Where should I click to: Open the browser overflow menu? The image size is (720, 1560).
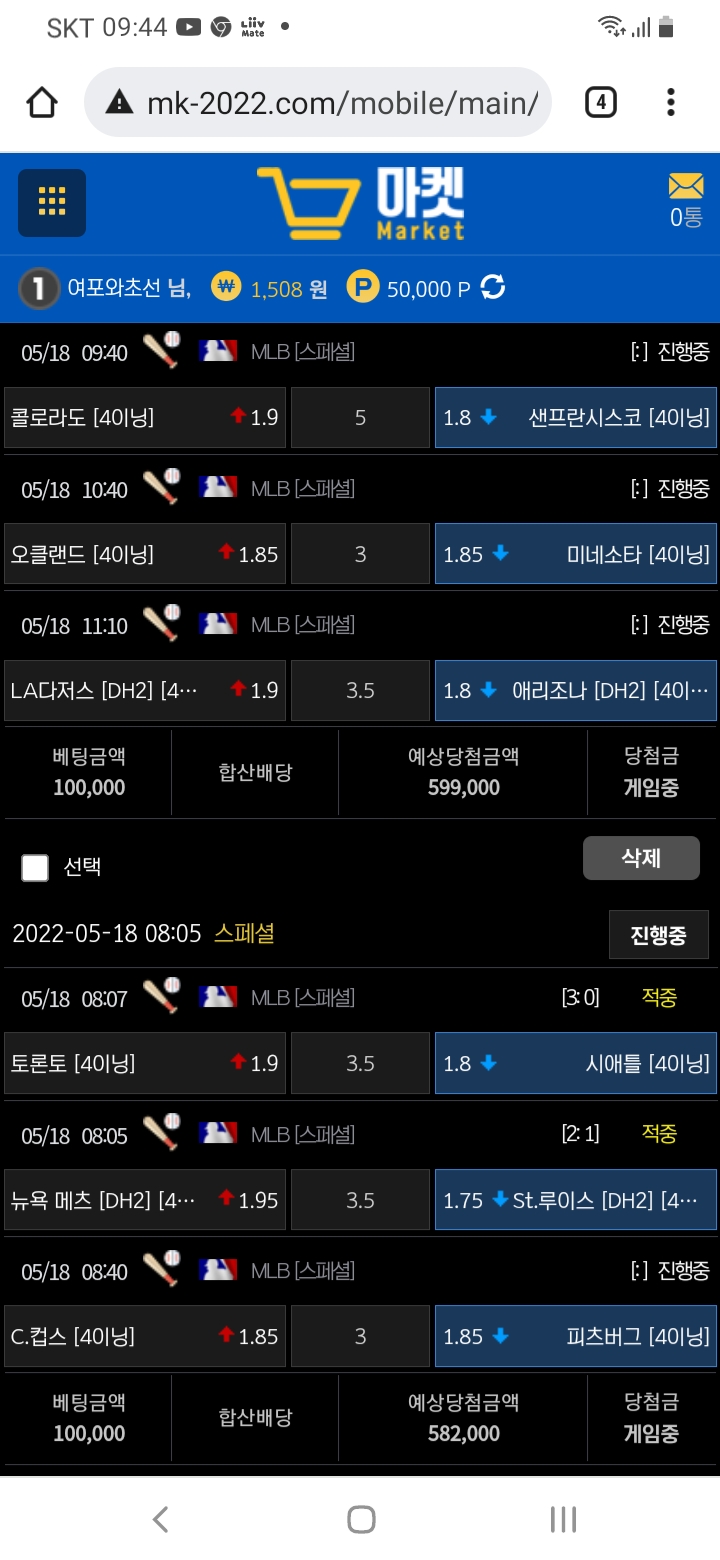click(671, 102)
